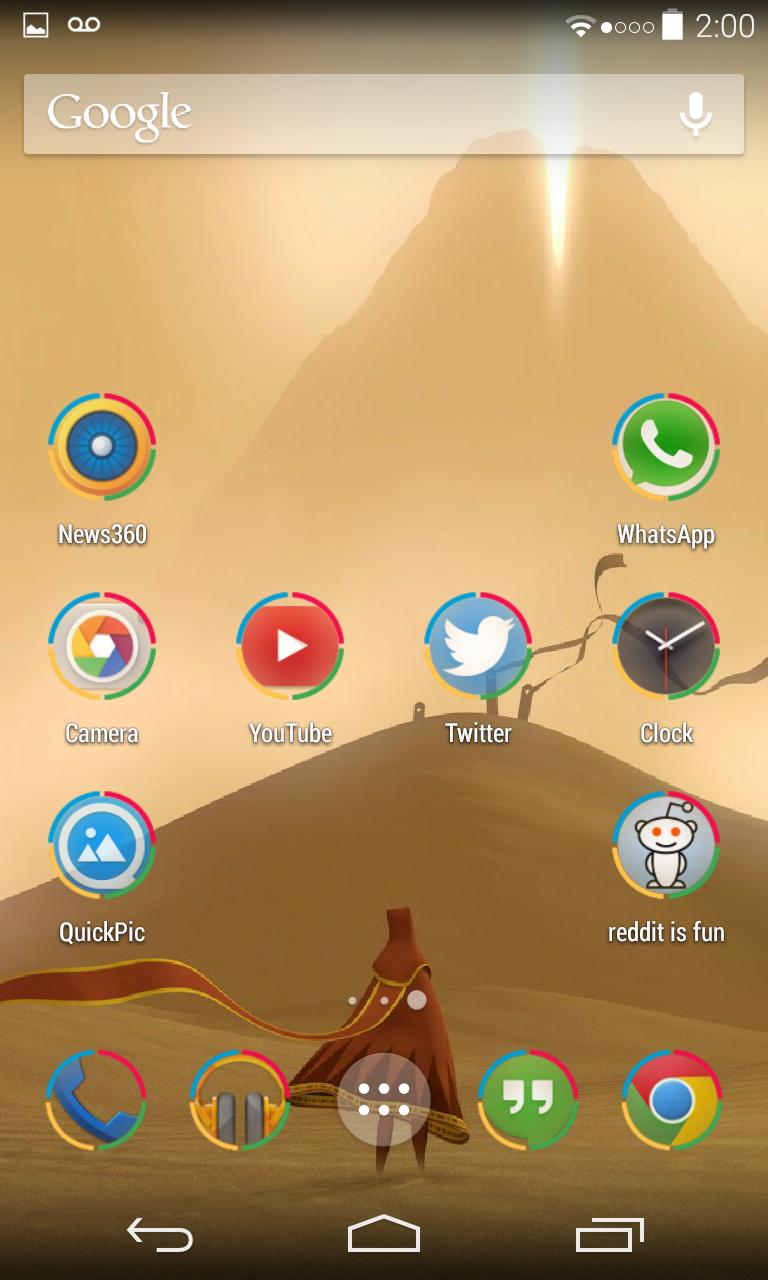Launch the Chrome browser
768x1280 pixels.
(672, 1100)
